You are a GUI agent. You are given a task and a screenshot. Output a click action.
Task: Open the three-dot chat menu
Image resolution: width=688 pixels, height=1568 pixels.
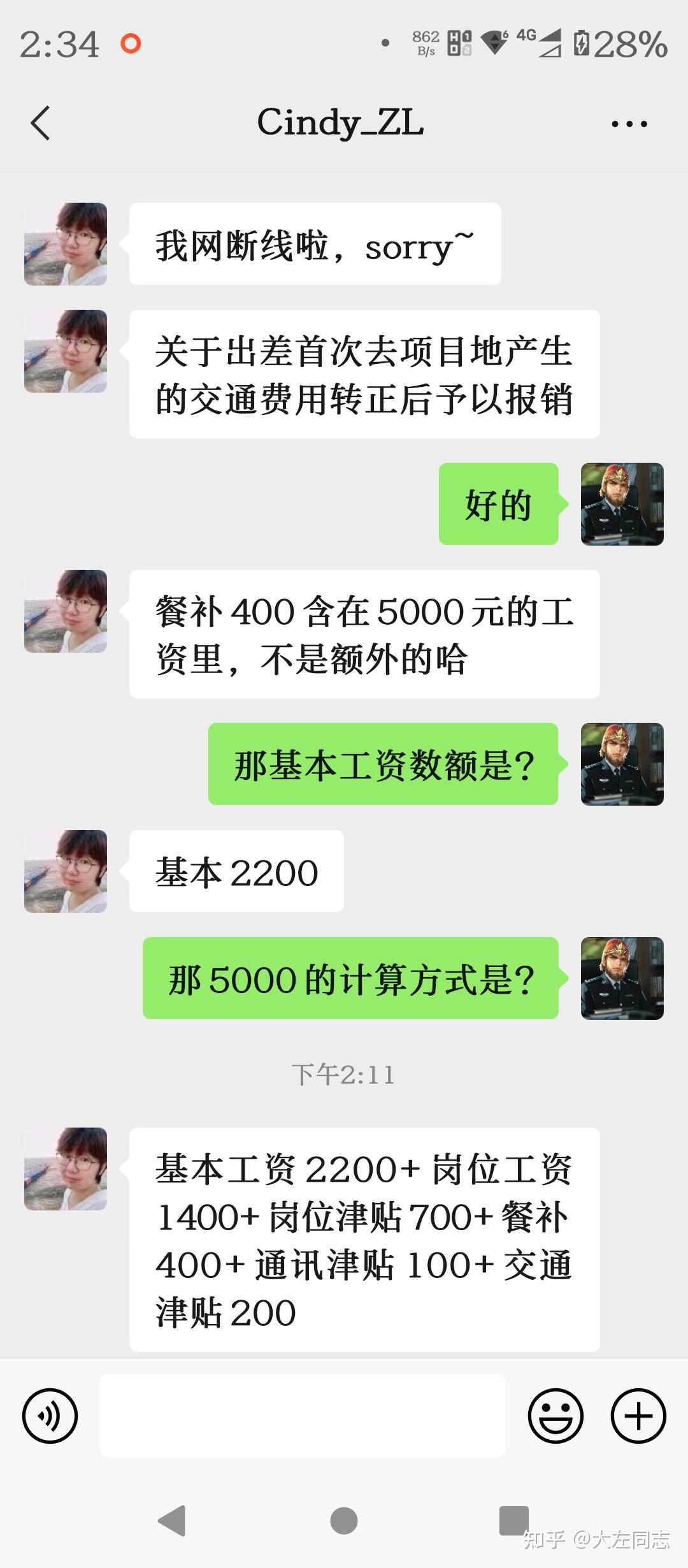629,124
